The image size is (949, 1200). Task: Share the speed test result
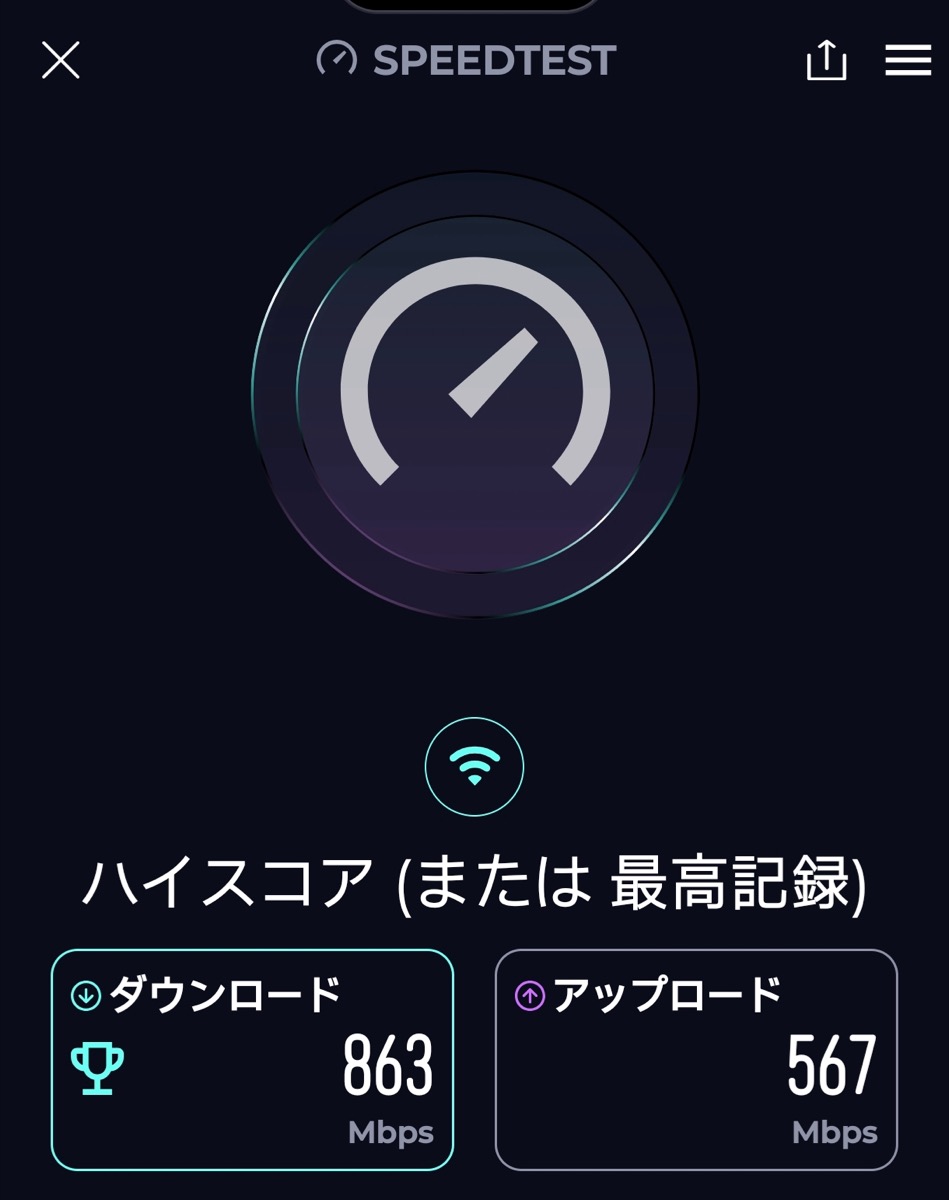(826, 61)
